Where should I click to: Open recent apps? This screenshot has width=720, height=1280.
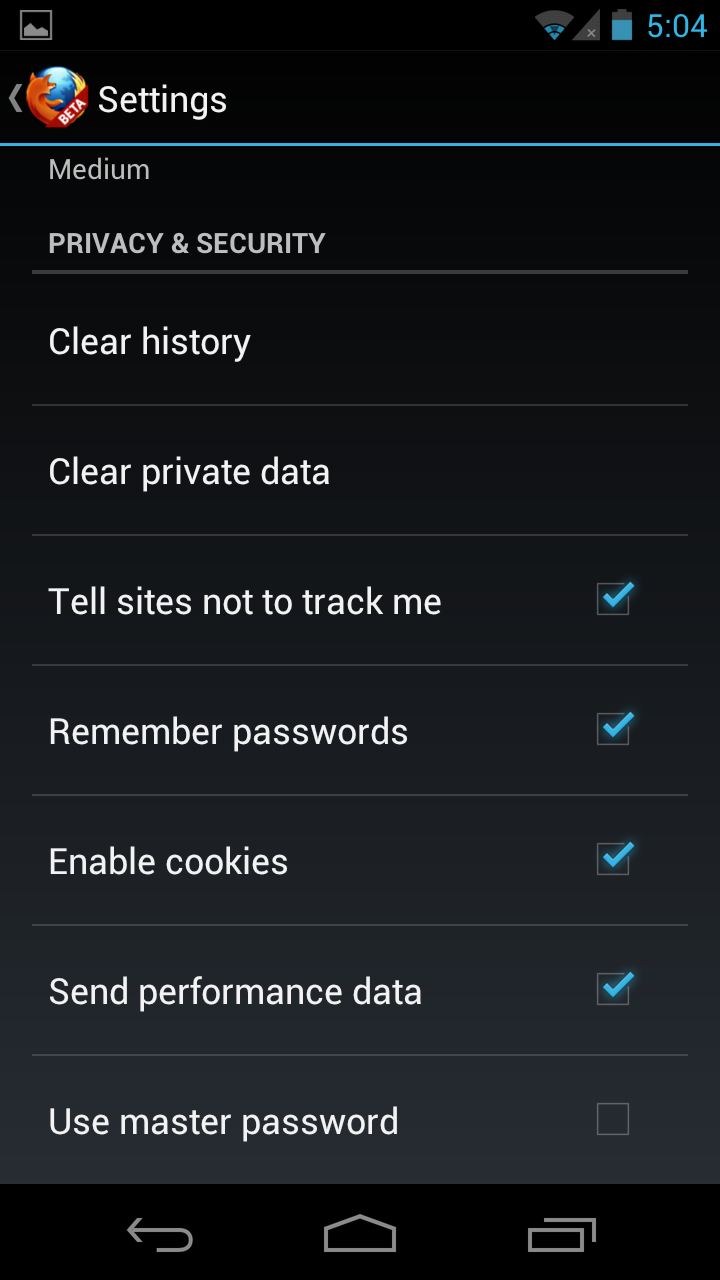561,1236
